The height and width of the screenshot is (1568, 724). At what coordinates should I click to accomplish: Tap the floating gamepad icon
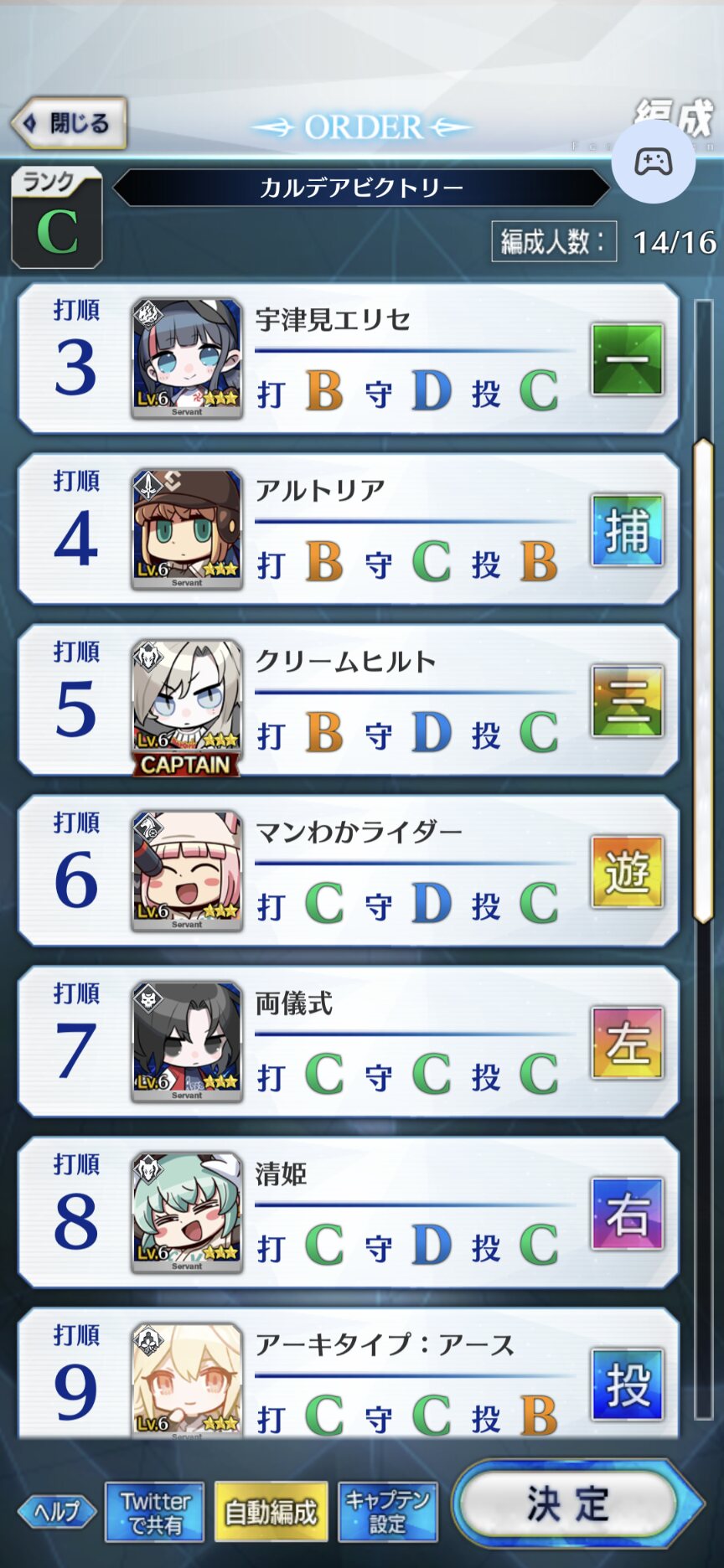[x=653, y=162]
